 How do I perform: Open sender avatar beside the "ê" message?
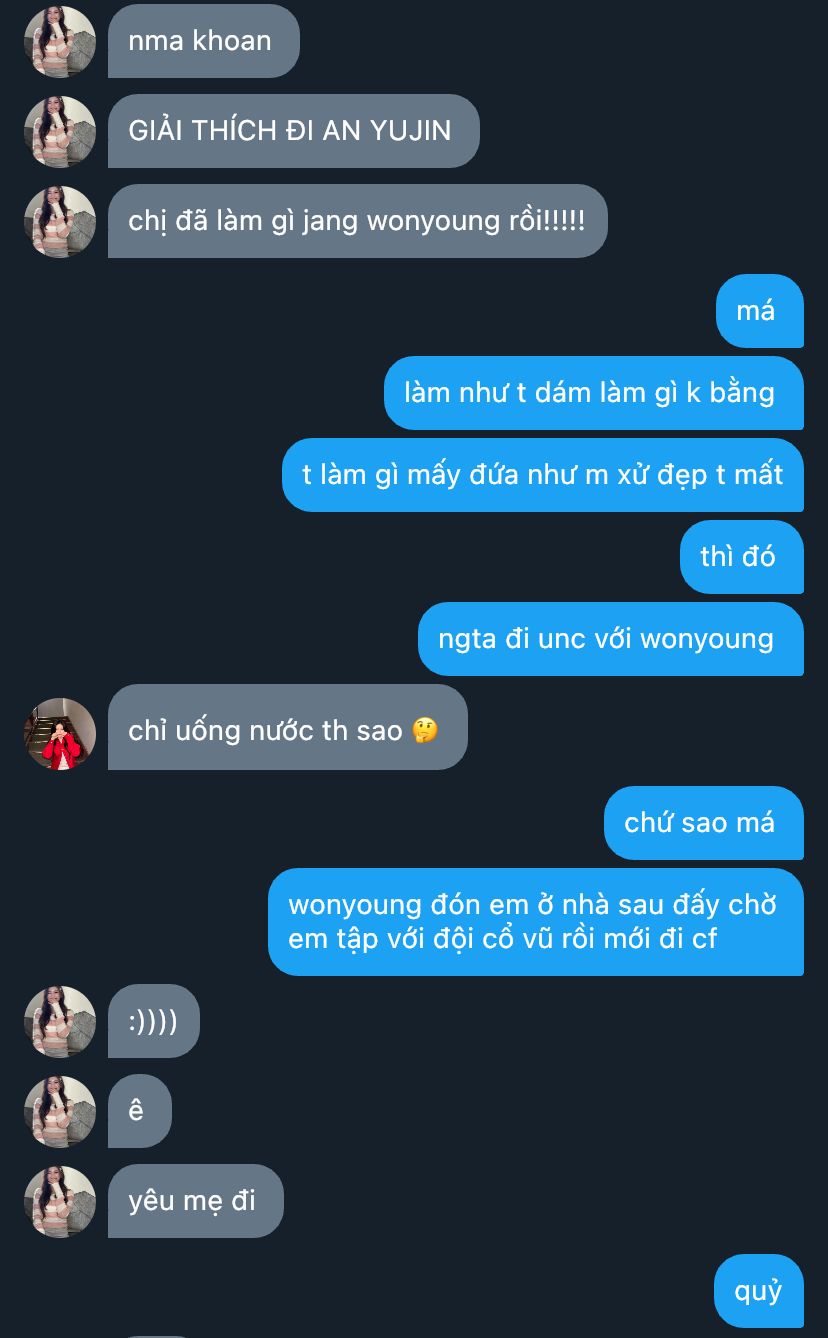click(x=60, y=1112)
